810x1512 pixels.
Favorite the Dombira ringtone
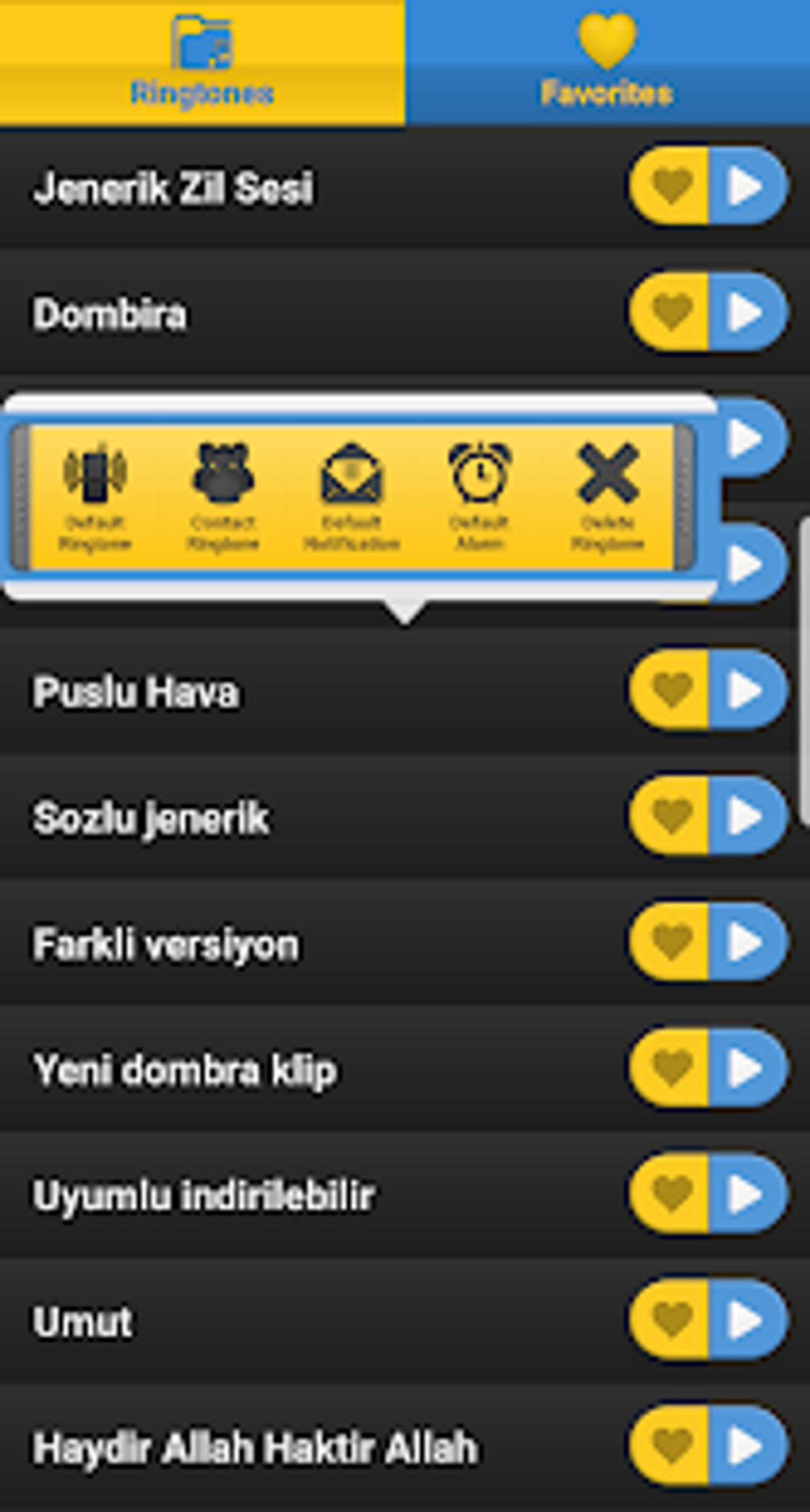click(x=671, y=312)
